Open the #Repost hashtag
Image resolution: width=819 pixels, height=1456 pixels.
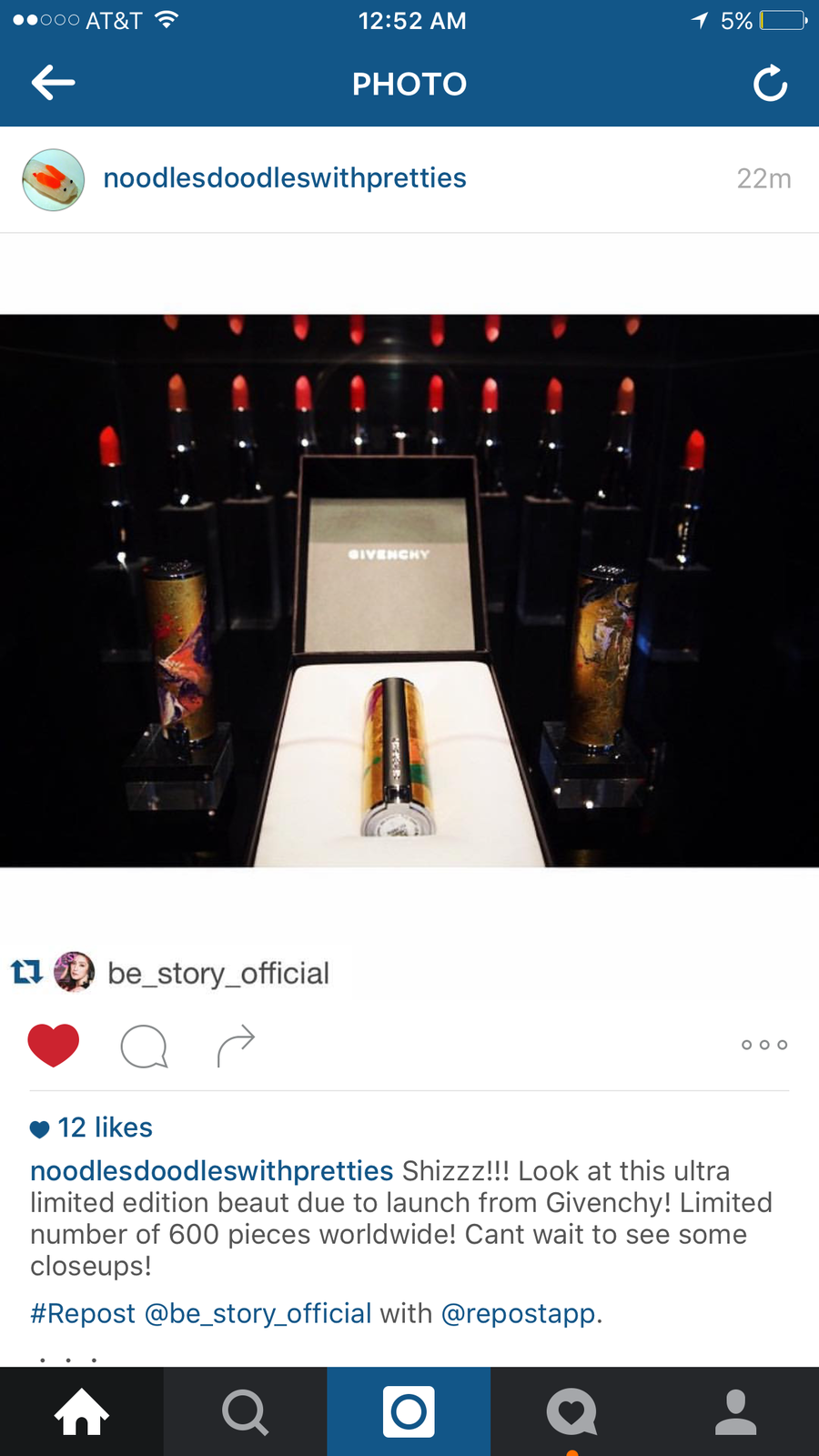point(83,1314)
